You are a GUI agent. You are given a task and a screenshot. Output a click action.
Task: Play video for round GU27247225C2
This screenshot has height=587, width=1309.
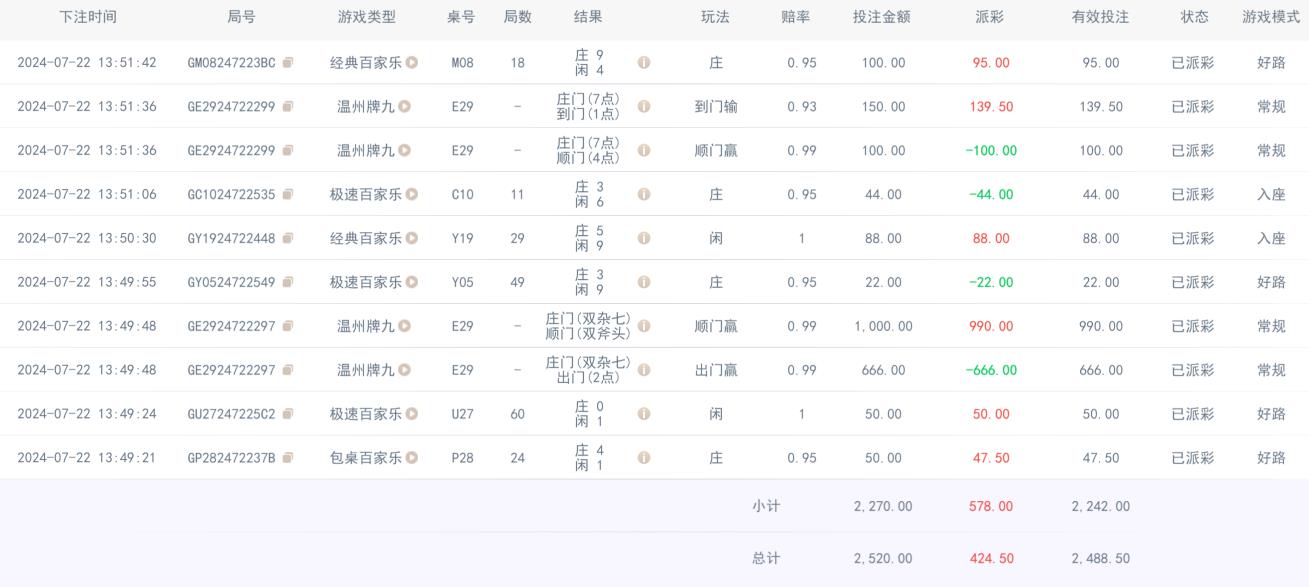[412, 415]
